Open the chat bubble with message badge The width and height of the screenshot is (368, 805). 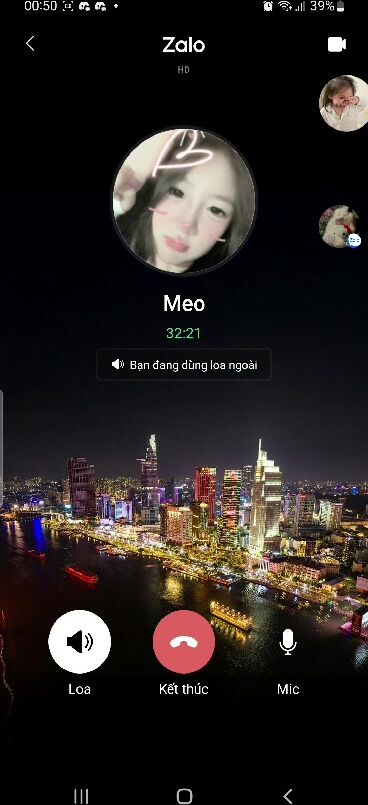(340, 226)
